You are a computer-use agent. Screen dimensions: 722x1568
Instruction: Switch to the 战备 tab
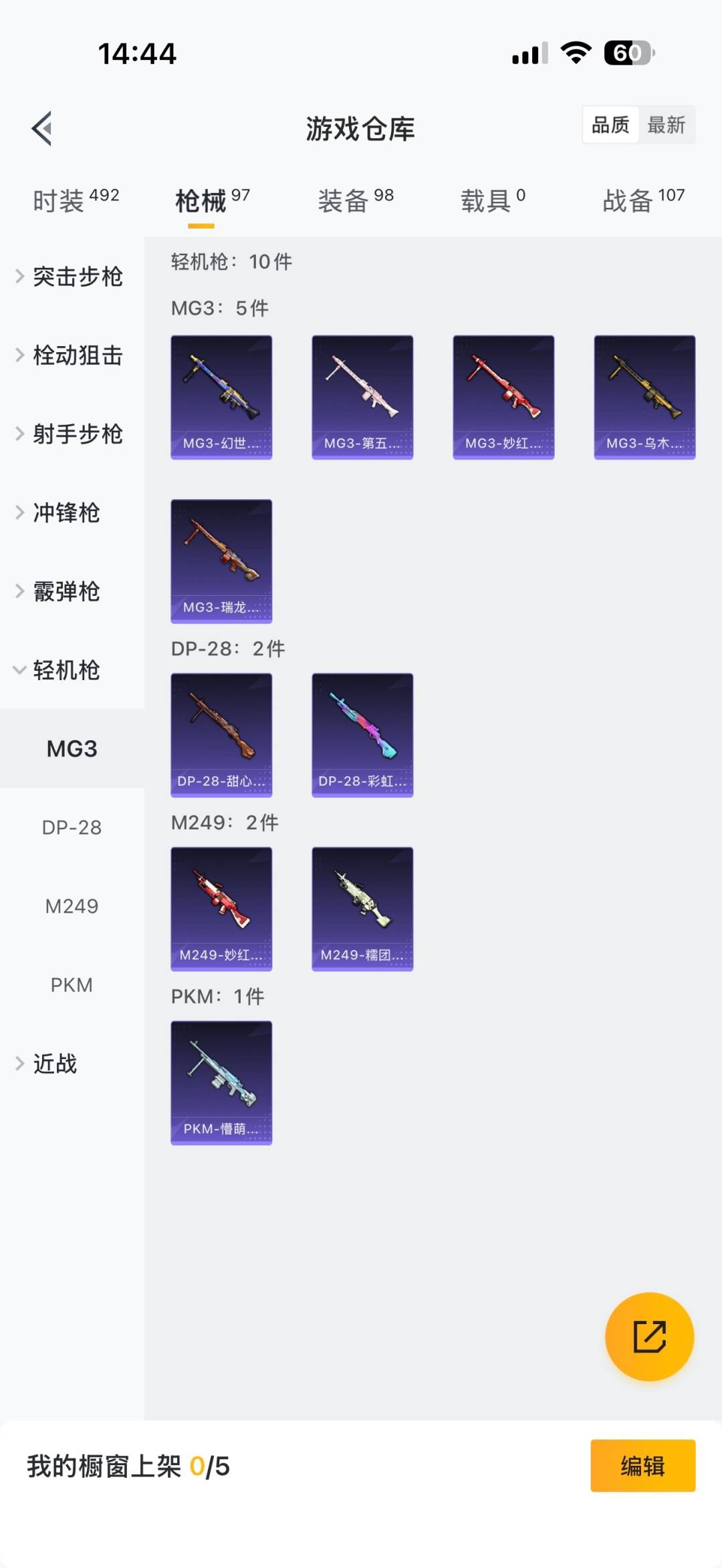[643, 200]
